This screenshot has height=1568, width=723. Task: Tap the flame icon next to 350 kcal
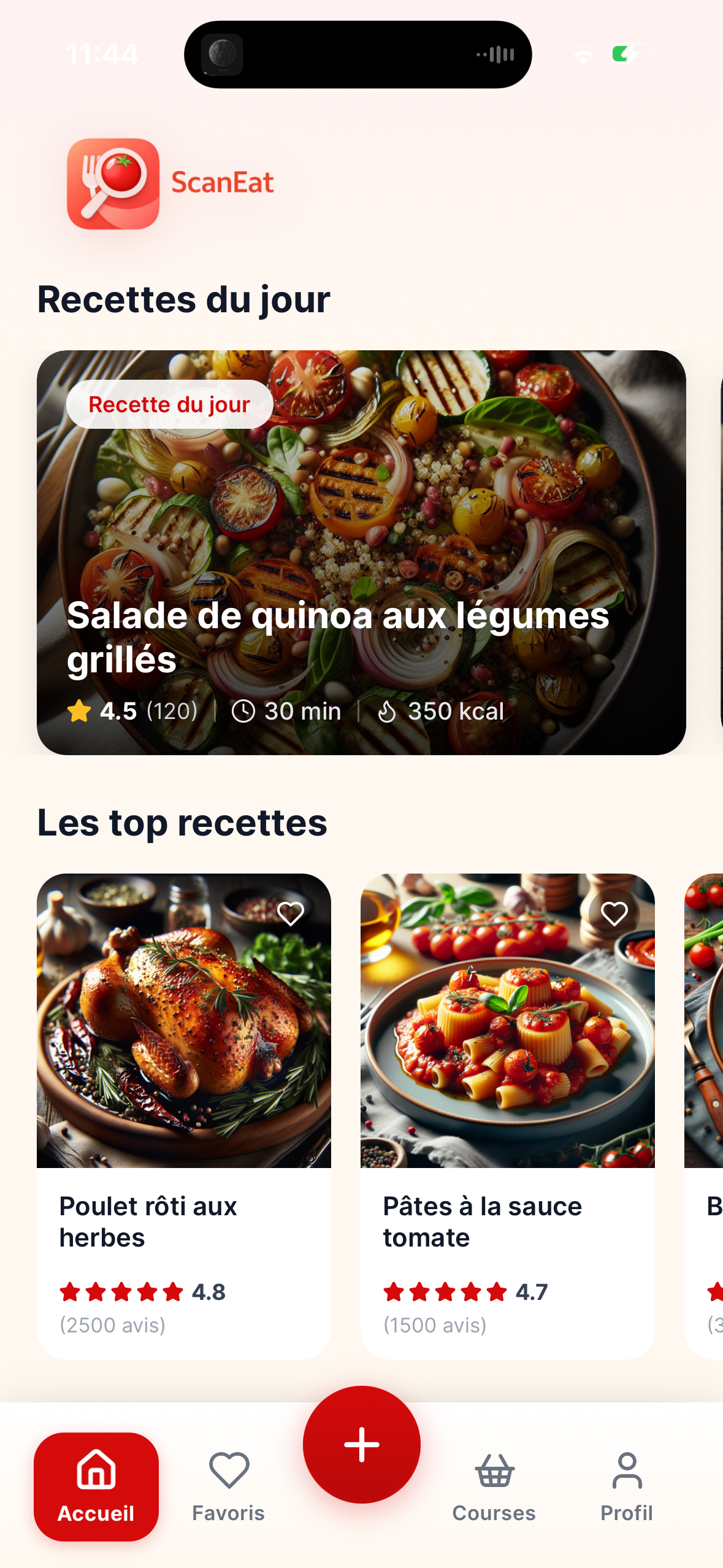(388, 711)
